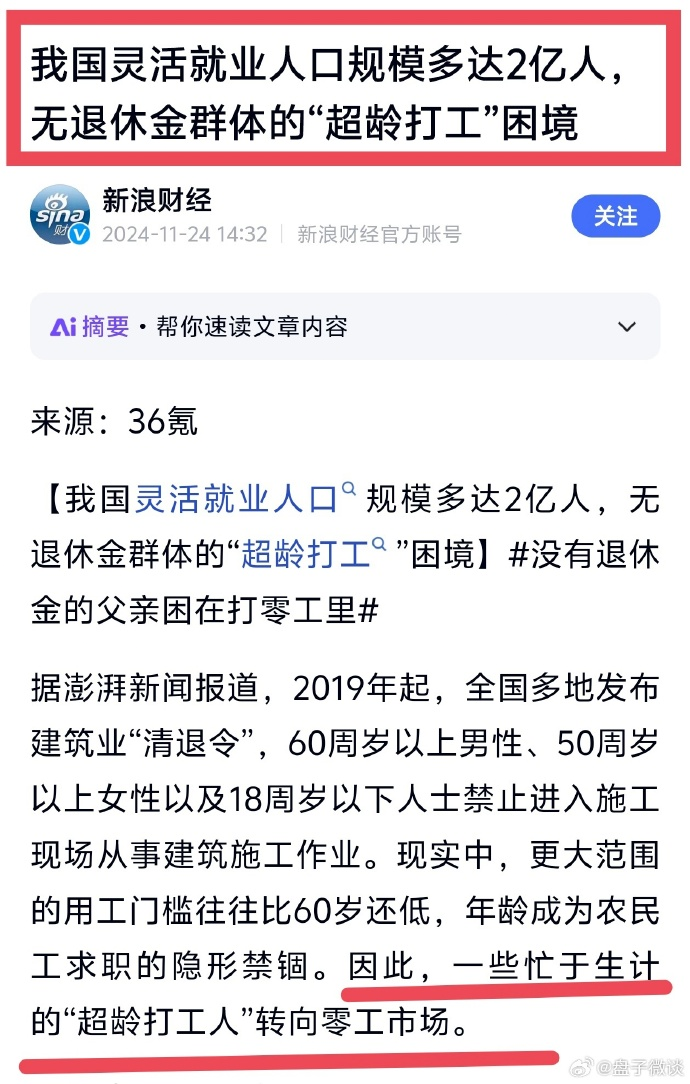The image size is (690, 1084).
Task: Follow the 新浪财经 account
Action: tap(616, 216)
